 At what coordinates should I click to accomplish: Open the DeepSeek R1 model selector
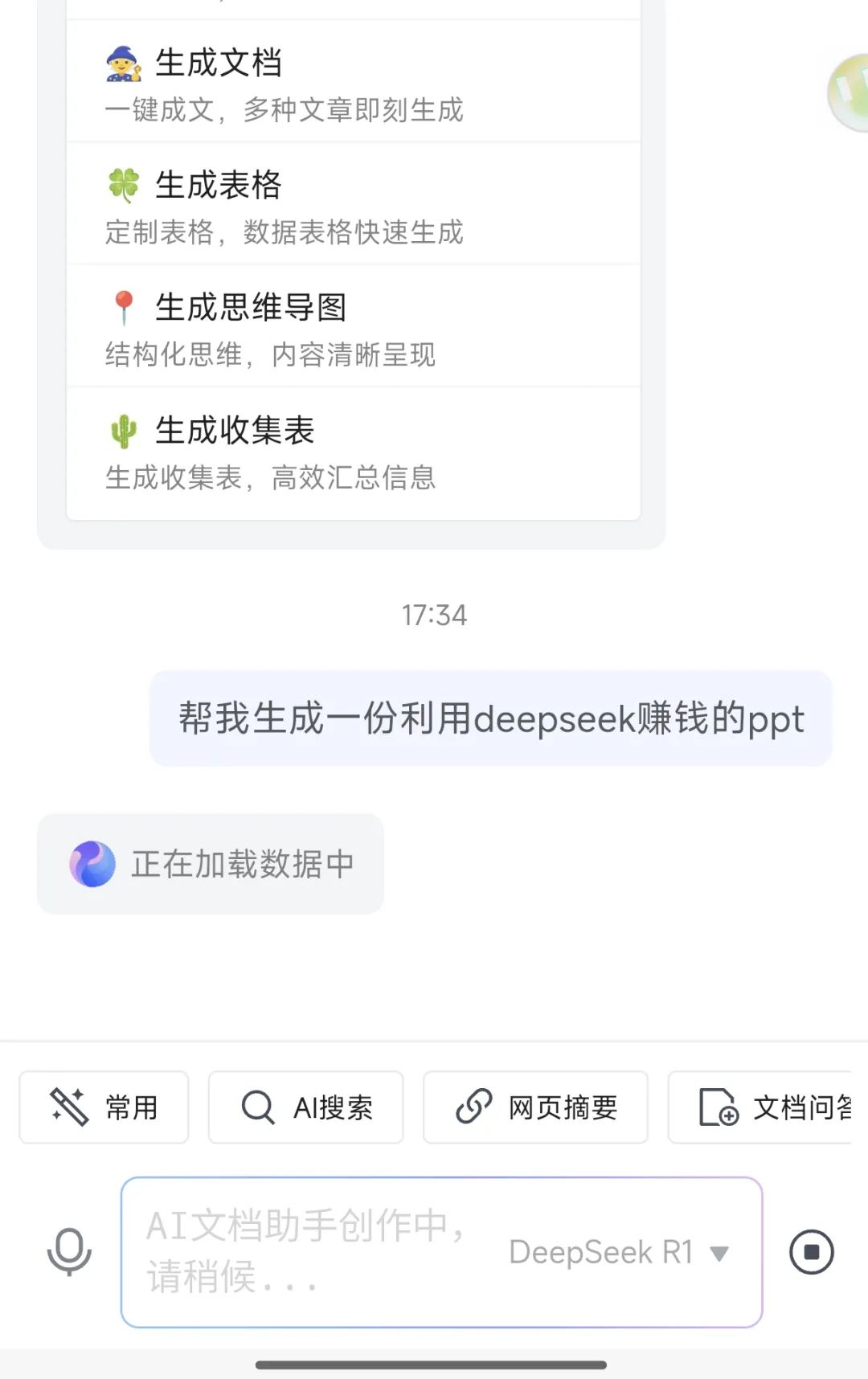pos(604,1251)
